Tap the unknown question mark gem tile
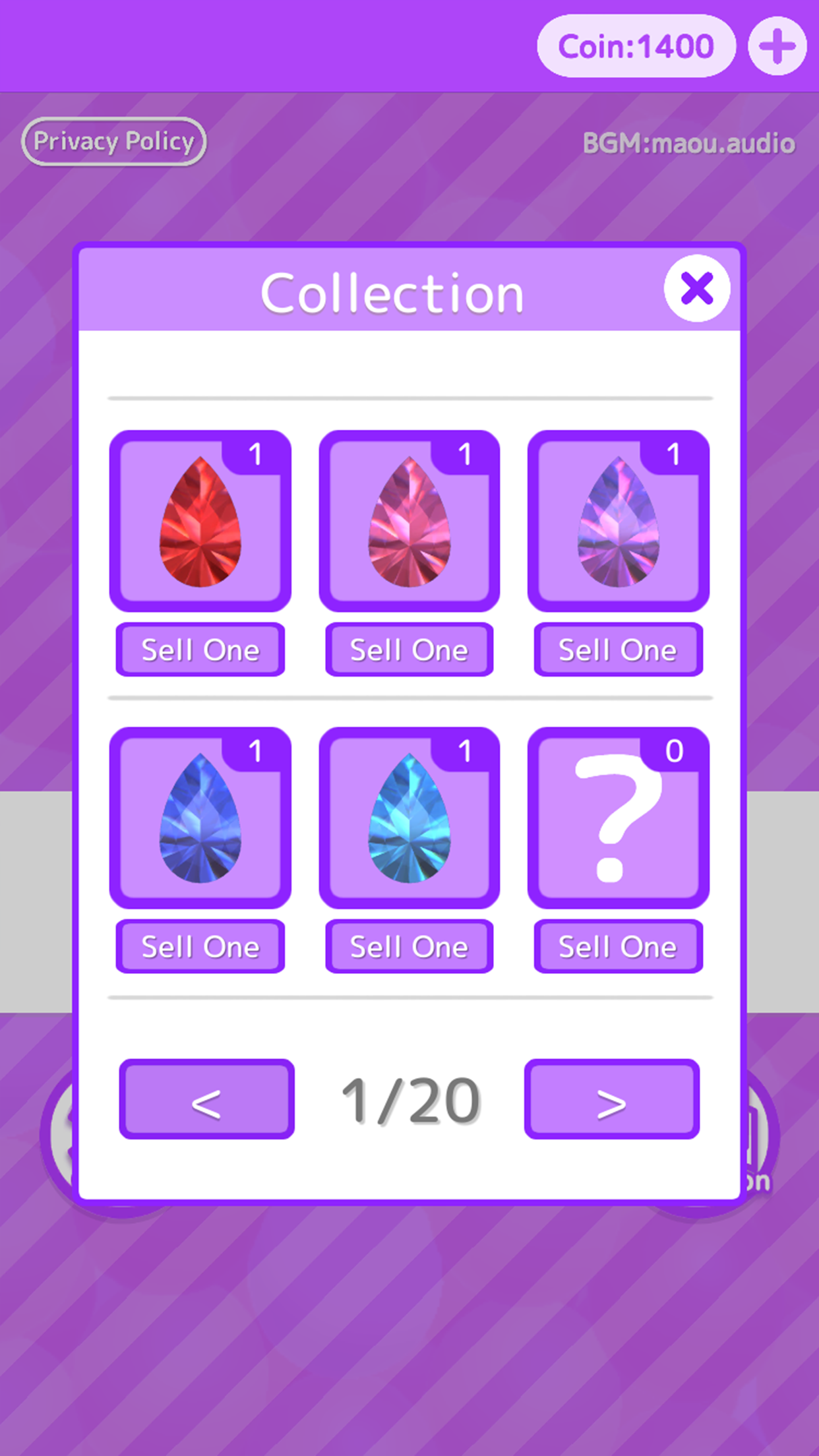 [618, 818]
